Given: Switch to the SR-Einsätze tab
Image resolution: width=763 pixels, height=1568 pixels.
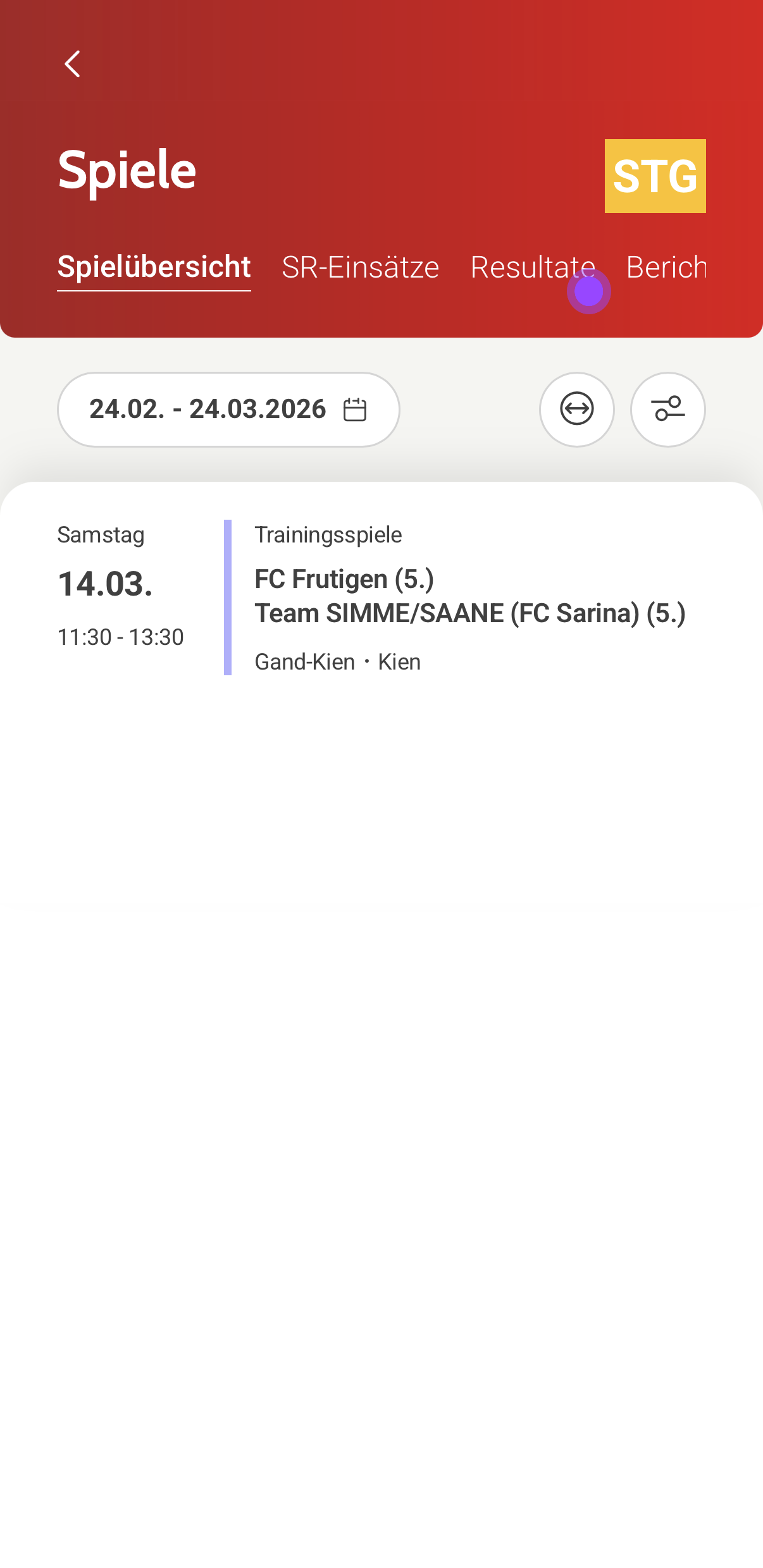Looking at the screenshot, I should click(360, 267).
